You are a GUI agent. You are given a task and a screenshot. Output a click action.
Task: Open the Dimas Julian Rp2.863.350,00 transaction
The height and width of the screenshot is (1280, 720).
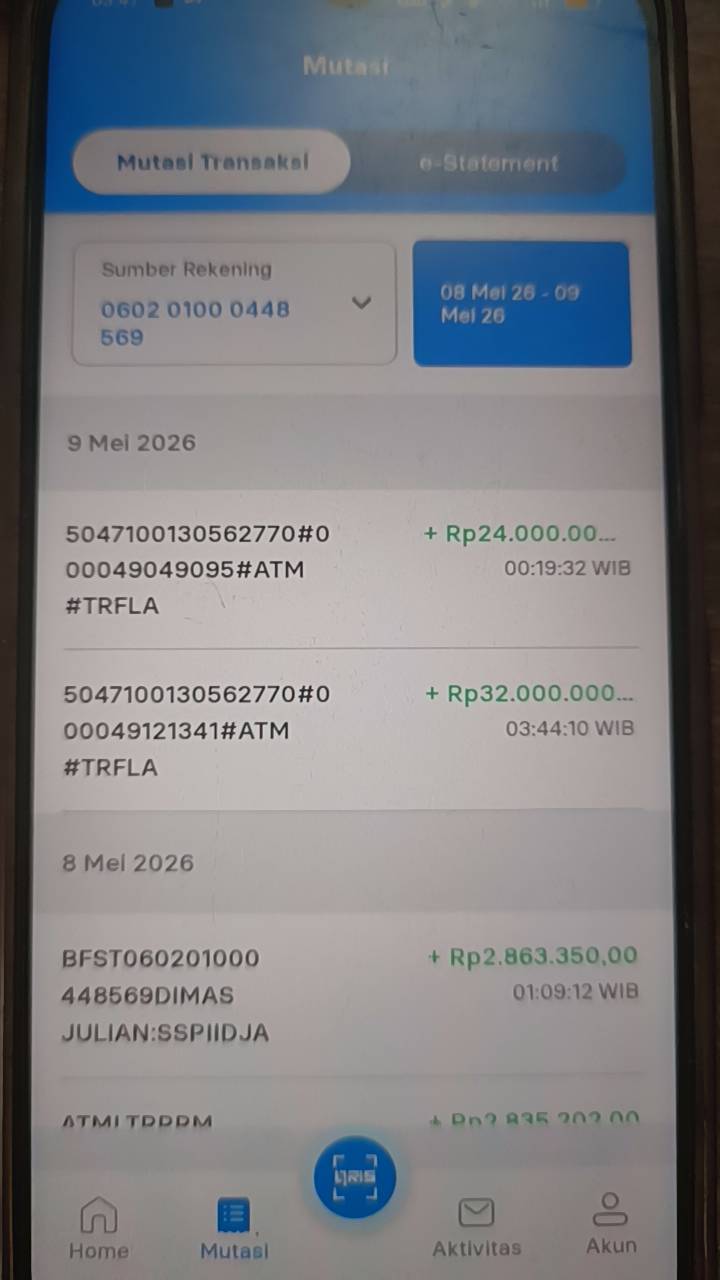tap(352, 995)
